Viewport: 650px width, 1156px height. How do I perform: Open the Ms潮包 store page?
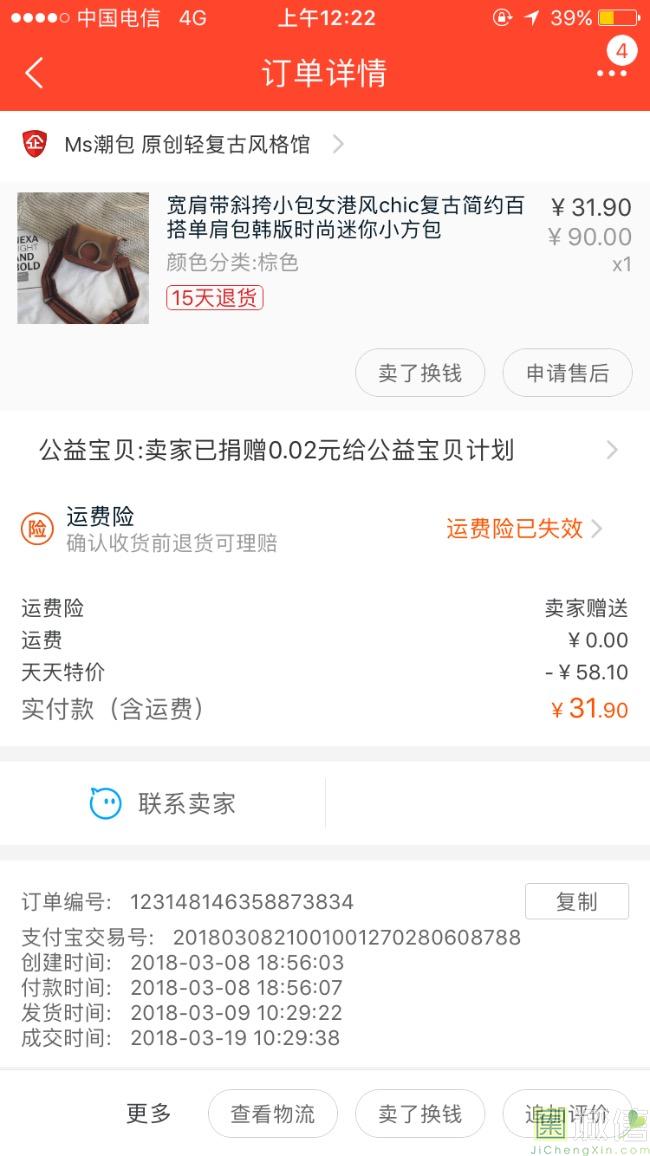pos(184,144)
